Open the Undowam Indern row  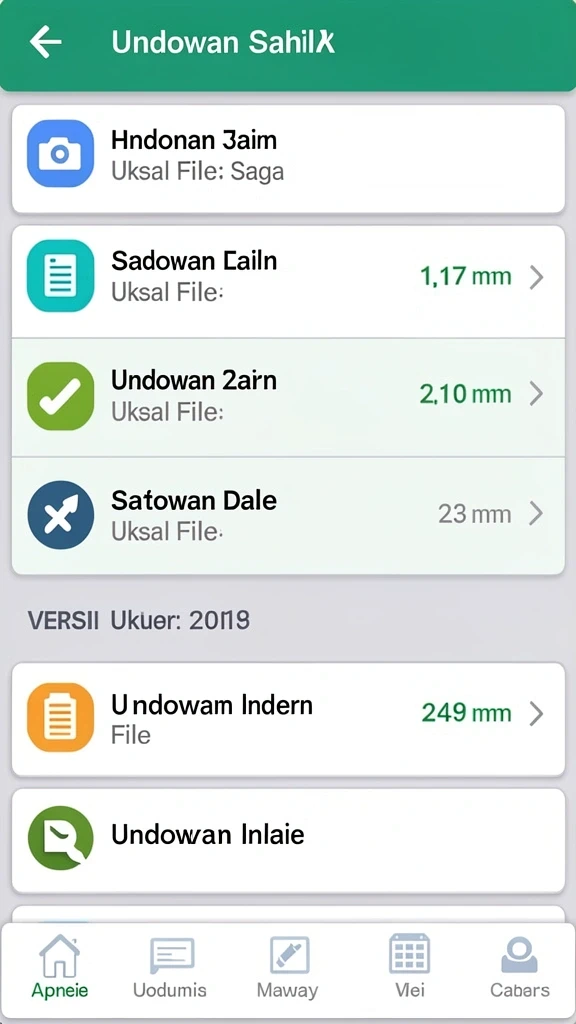[288, 719]
